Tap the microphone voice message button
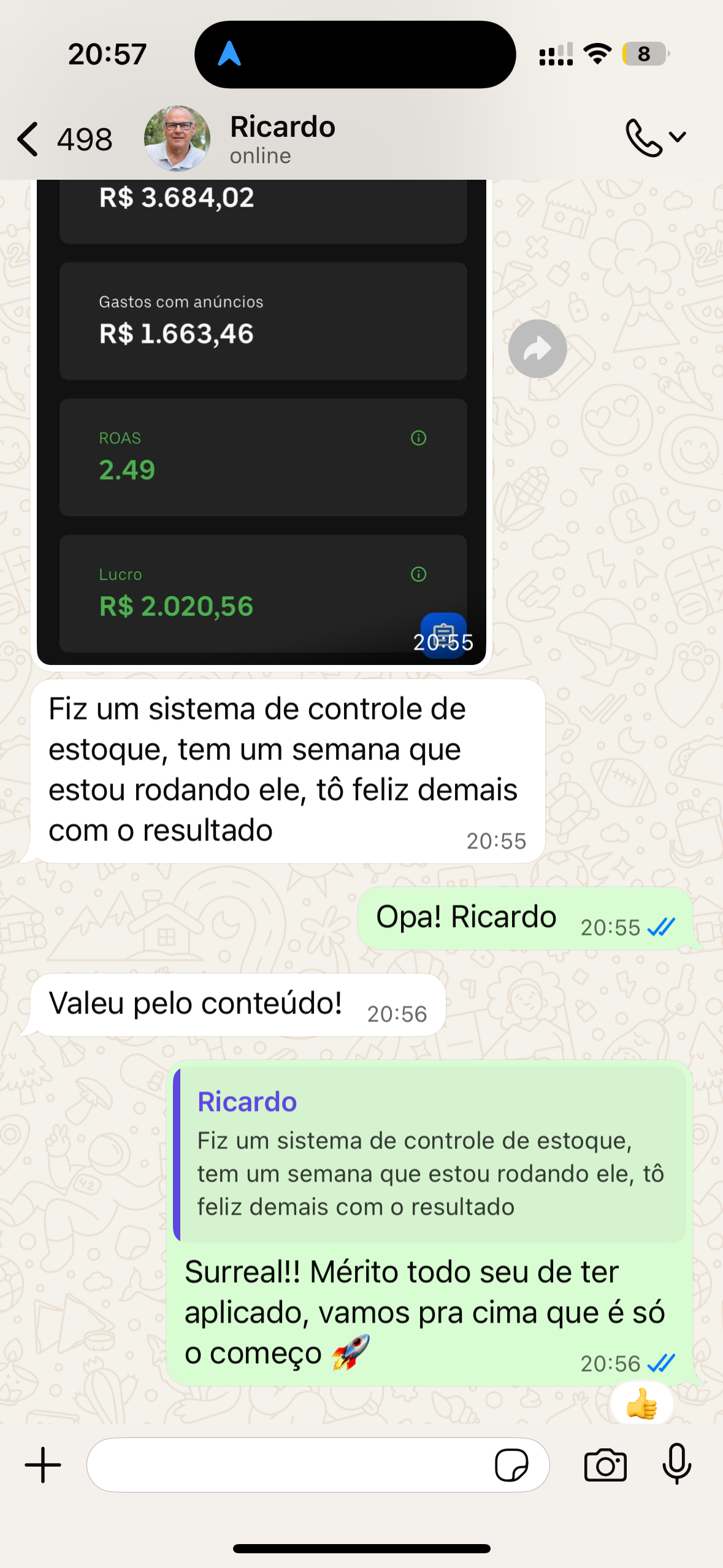 (676, 1465)
